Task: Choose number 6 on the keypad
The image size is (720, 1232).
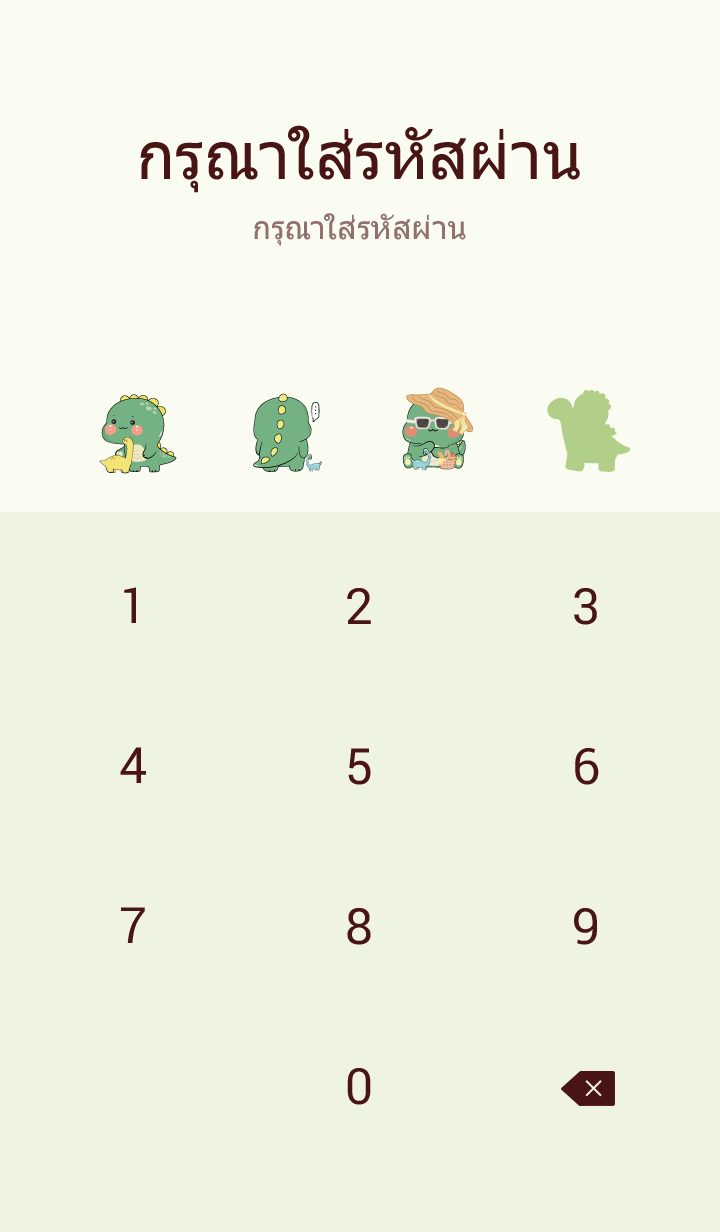Action: click(x=586, y=767)
